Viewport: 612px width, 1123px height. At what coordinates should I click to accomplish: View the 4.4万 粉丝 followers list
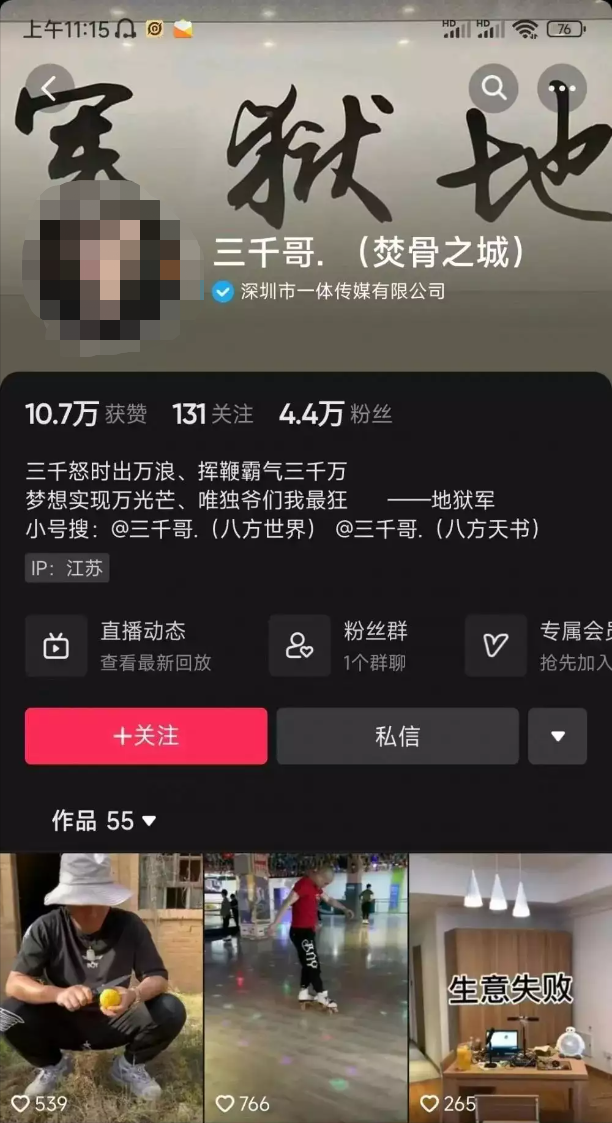click(334, 414)
